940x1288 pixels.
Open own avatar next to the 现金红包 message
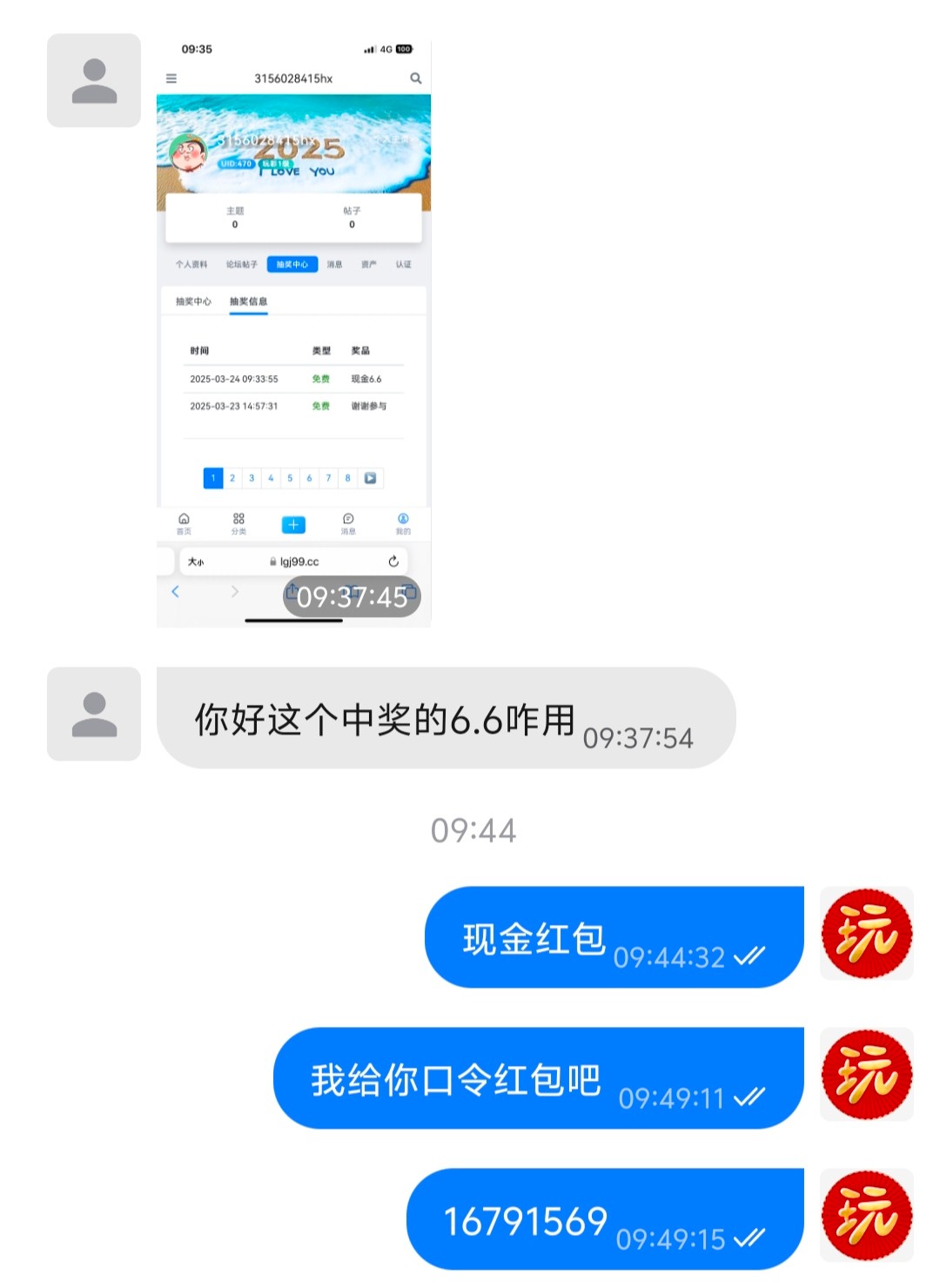[x=866, y=933]
